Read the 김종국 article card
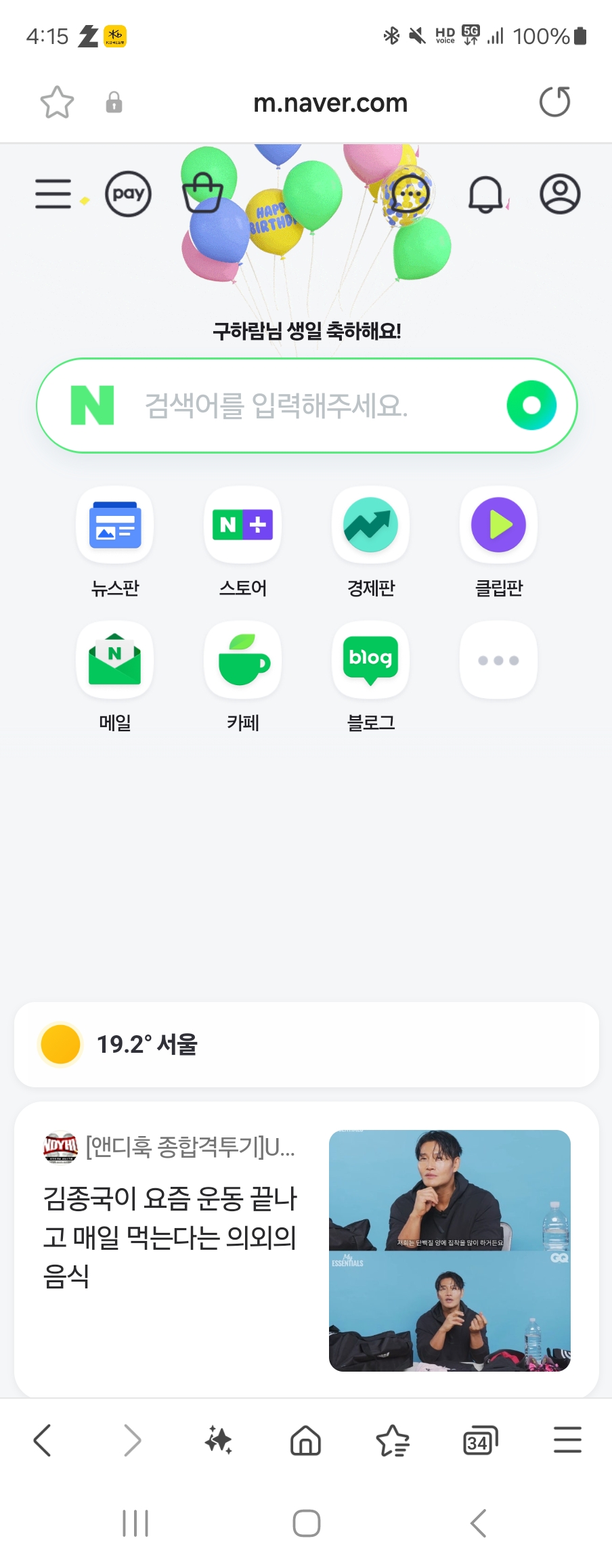This screenshot has width=612, height=1568. [x=171, y=1236]
